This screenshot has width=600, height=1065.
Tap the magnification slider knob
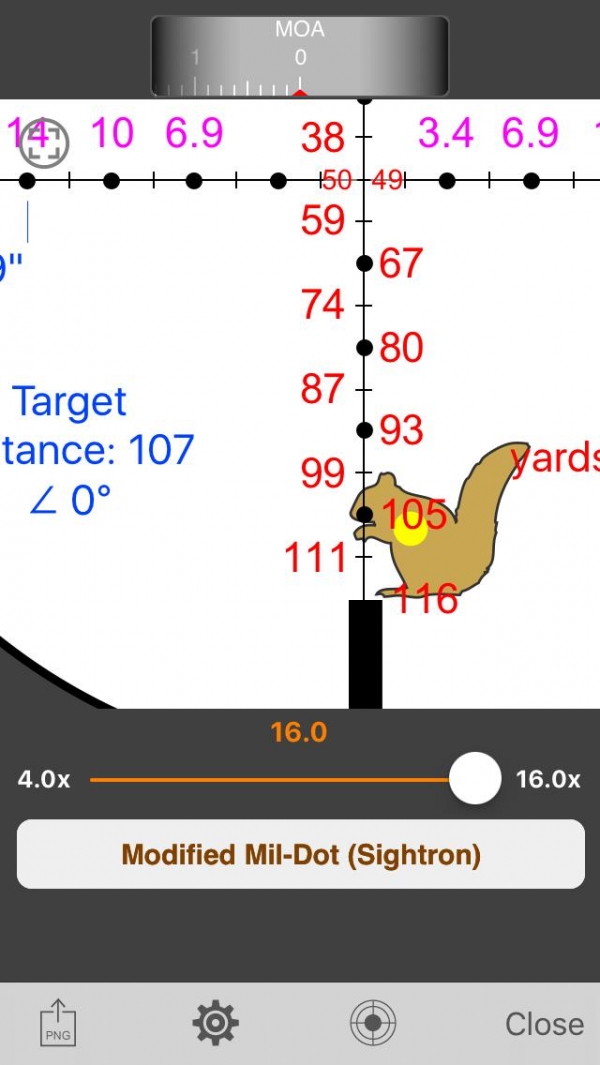[474, 779]
